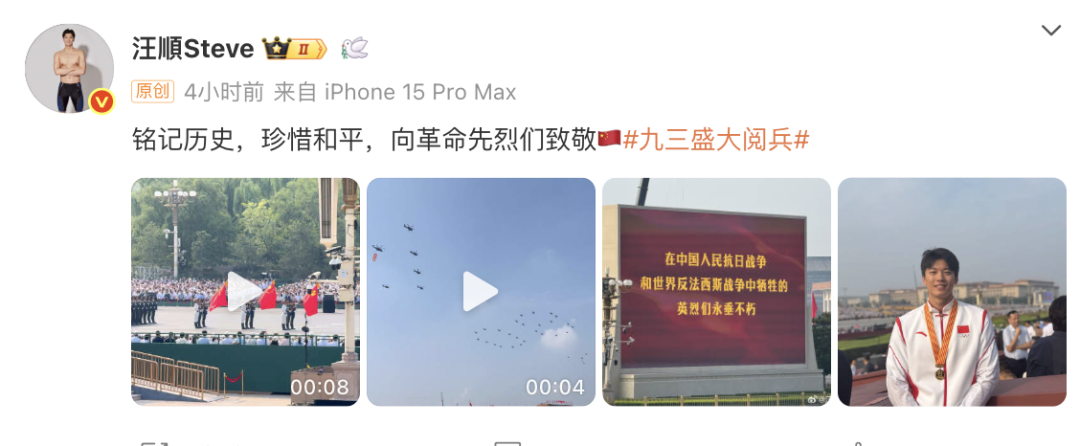
Task: Open the red banner screen photo
Action: pyautogui.click(x=716, y=291)
